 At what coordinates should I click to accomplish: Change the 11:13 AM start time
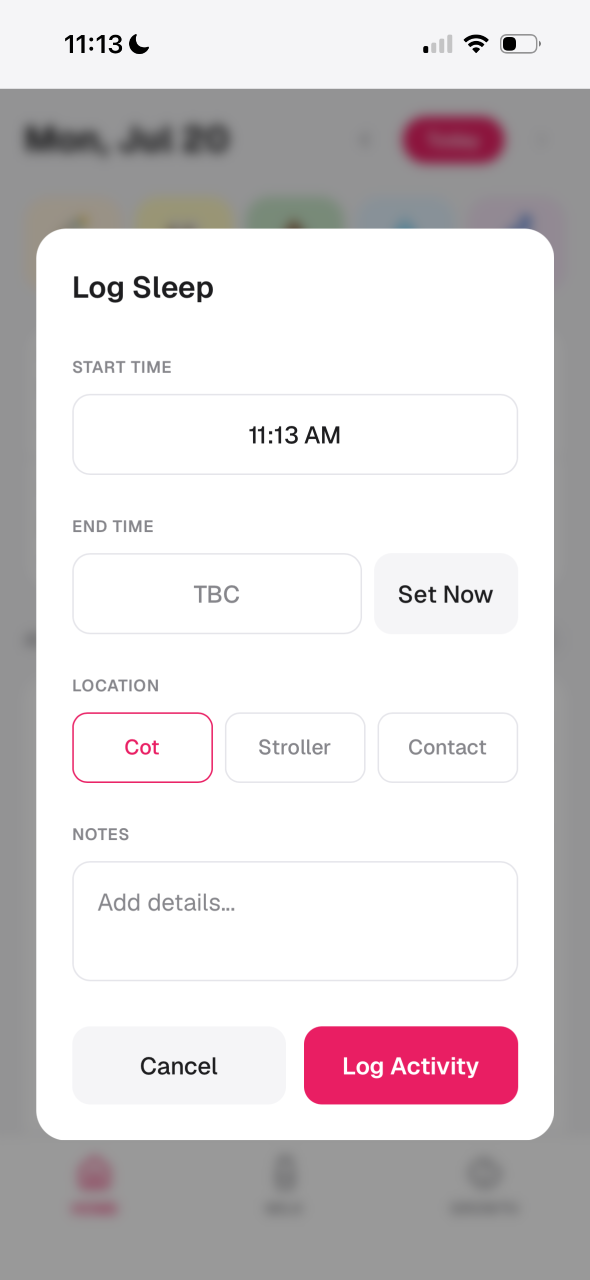[x=295, y=434]
